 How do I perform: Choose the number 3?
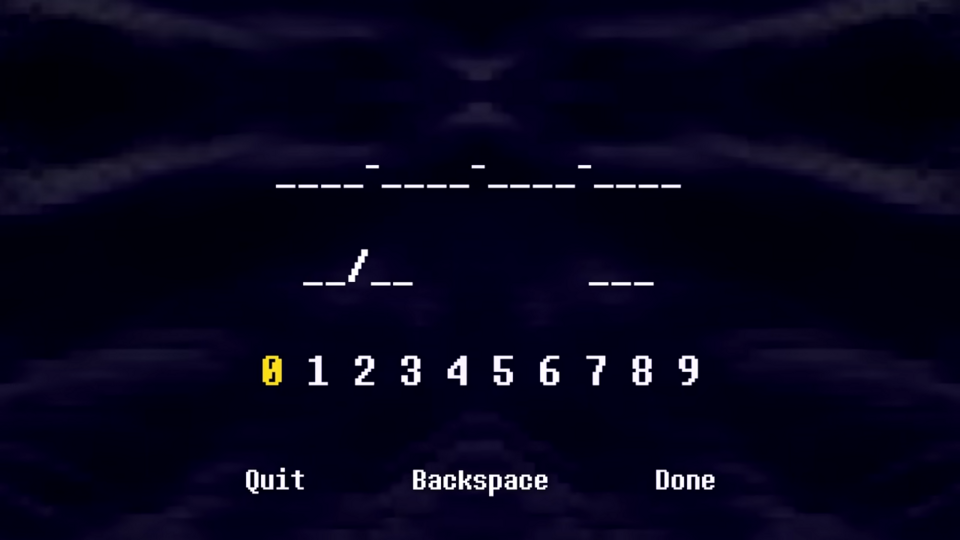(410, 371)
